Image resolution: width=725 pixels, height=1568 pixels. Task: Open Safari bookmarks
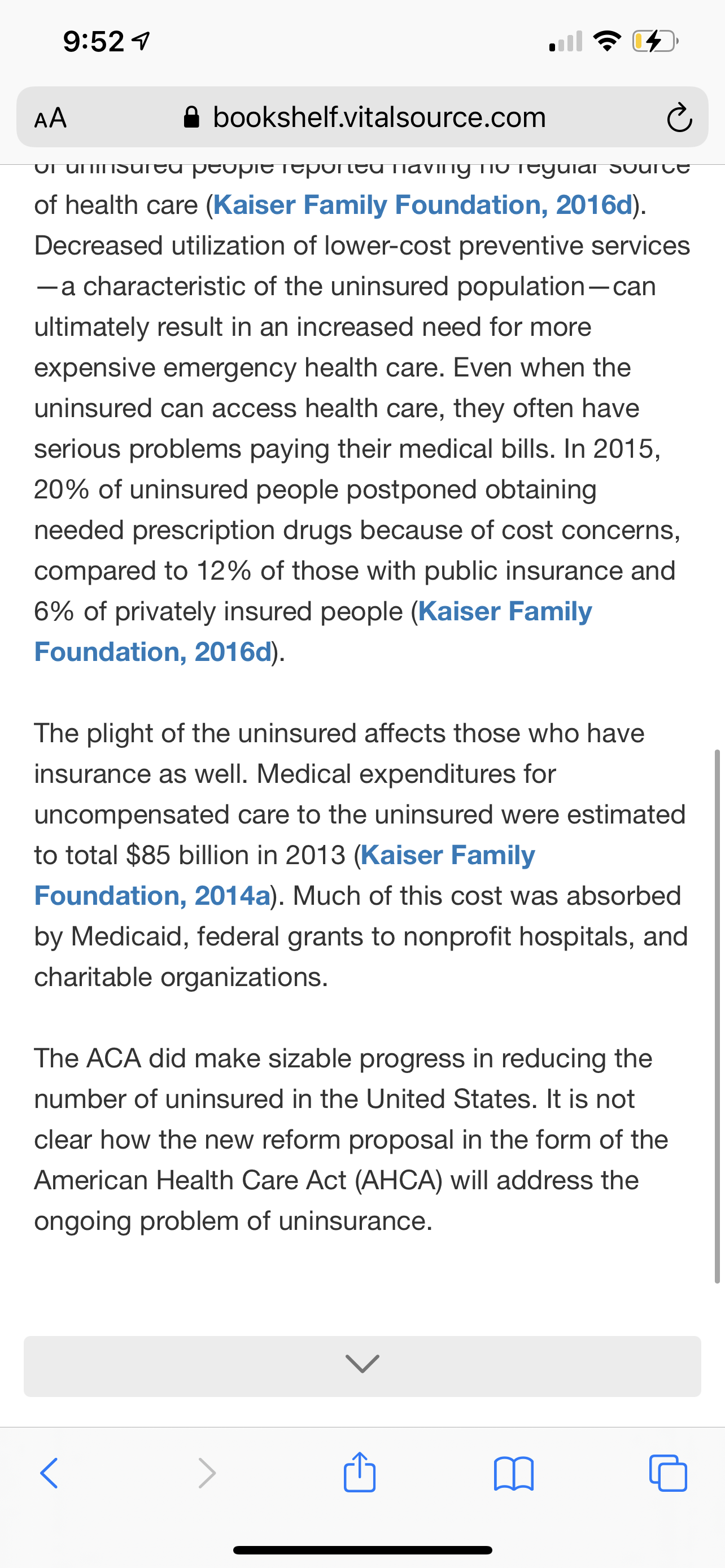pos(514,1473)
